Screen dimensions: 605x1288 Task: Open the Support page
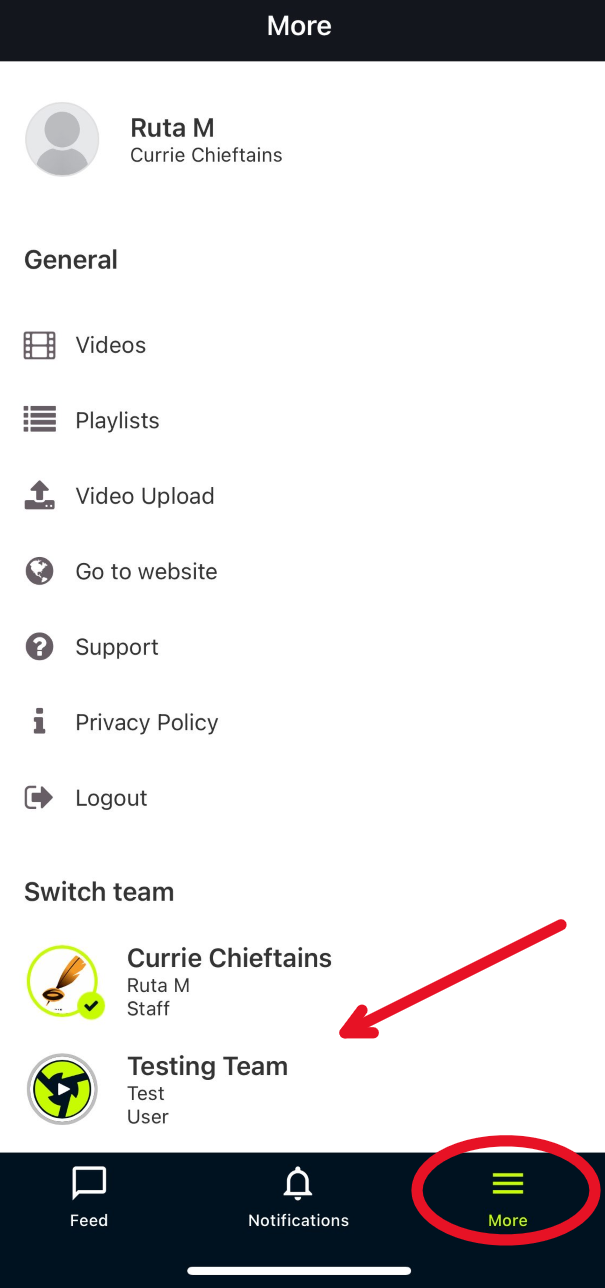click(116, 647)
